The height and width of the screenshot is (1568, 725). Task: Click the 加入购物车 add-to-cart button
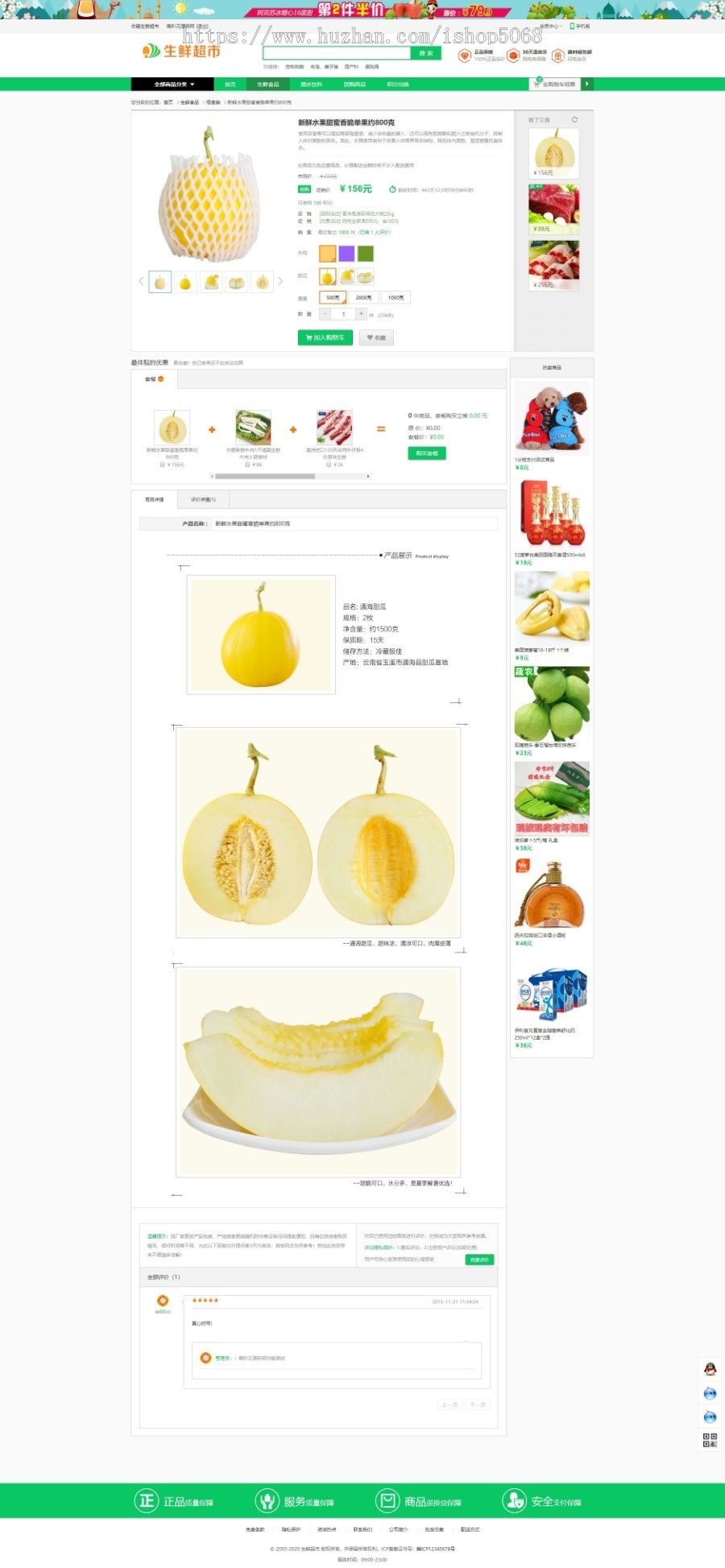point(325,338)
